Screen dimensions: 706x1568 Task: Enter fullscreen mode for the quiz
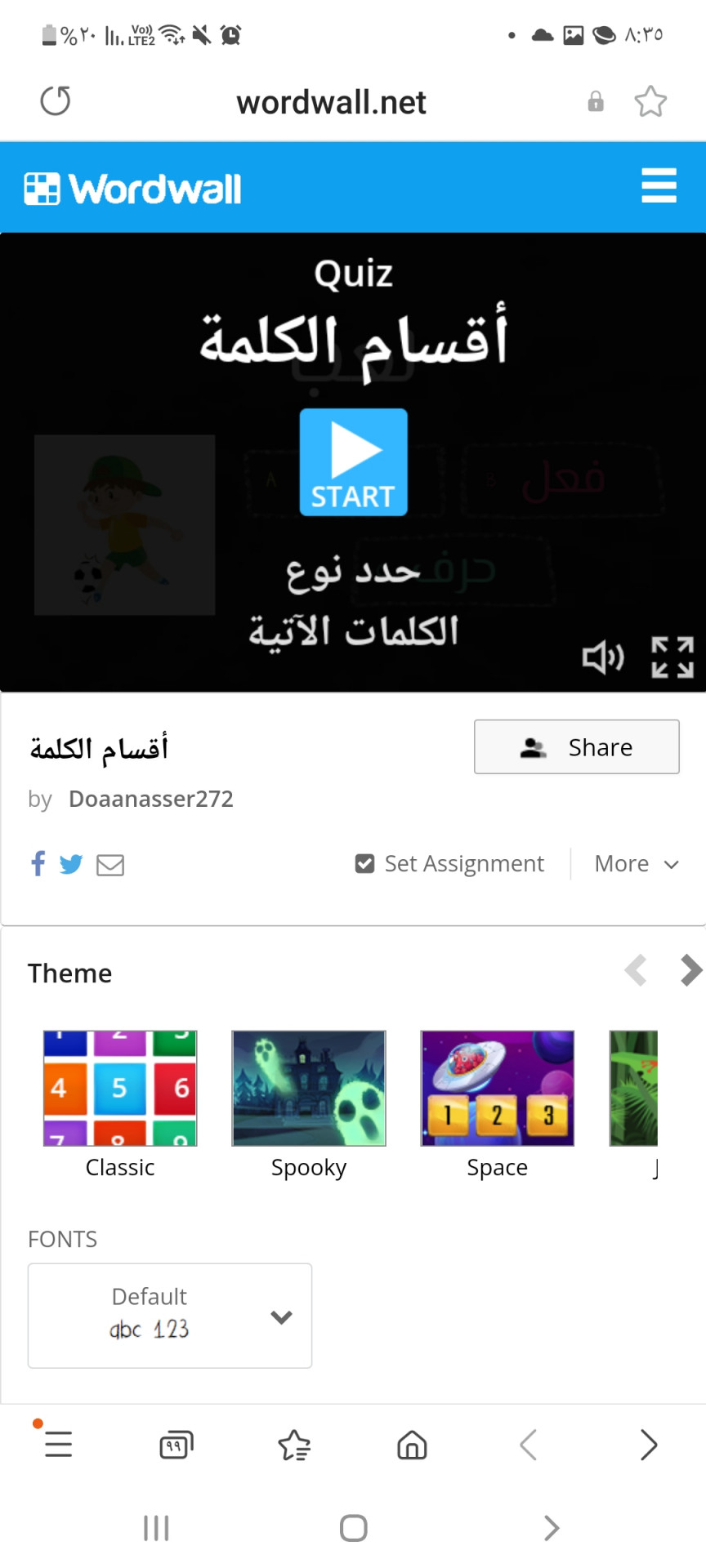[672, 657]
